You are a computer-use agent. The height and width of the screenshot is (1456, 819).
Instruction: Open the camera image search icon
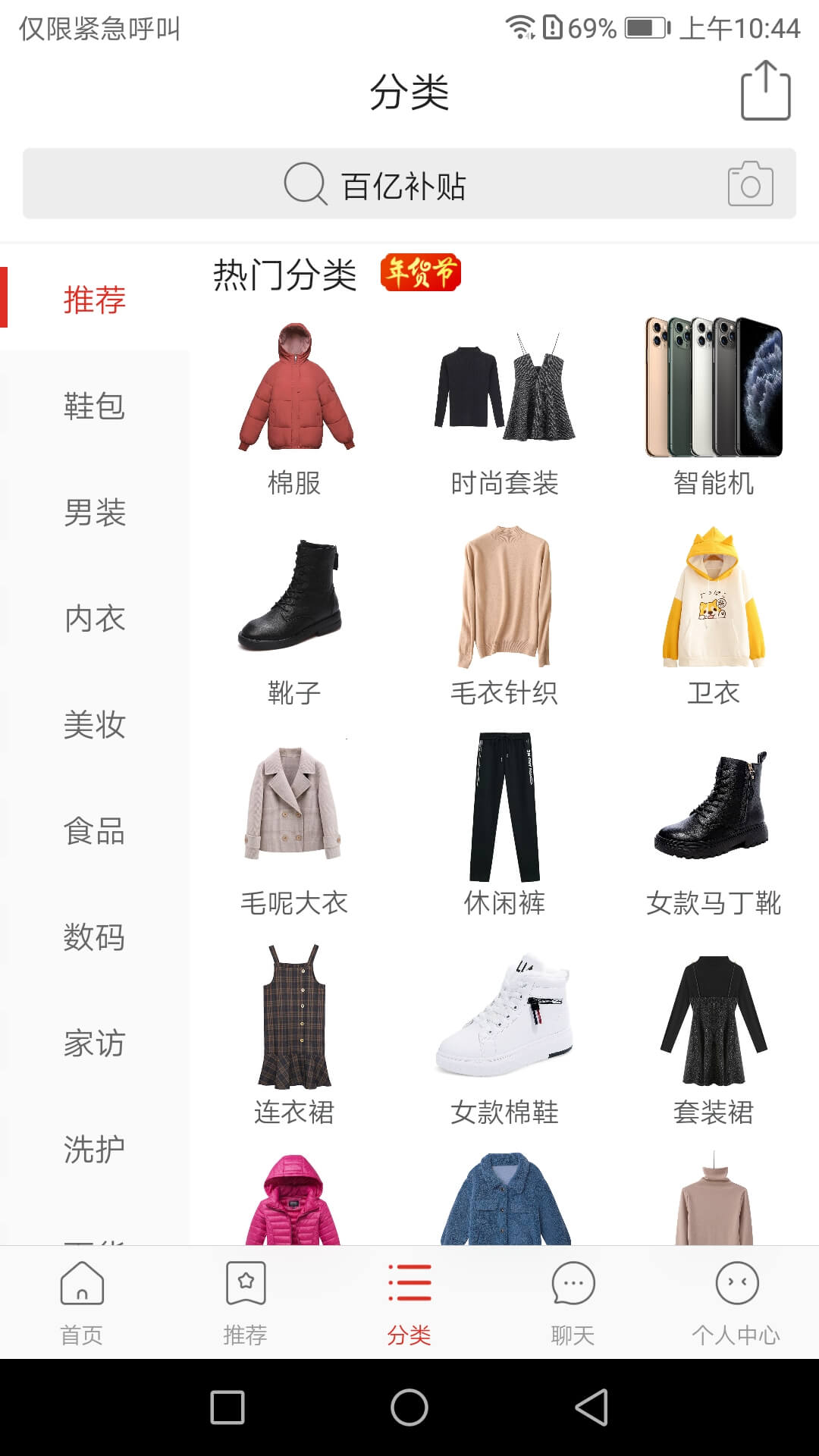click(x=750, y=184)
